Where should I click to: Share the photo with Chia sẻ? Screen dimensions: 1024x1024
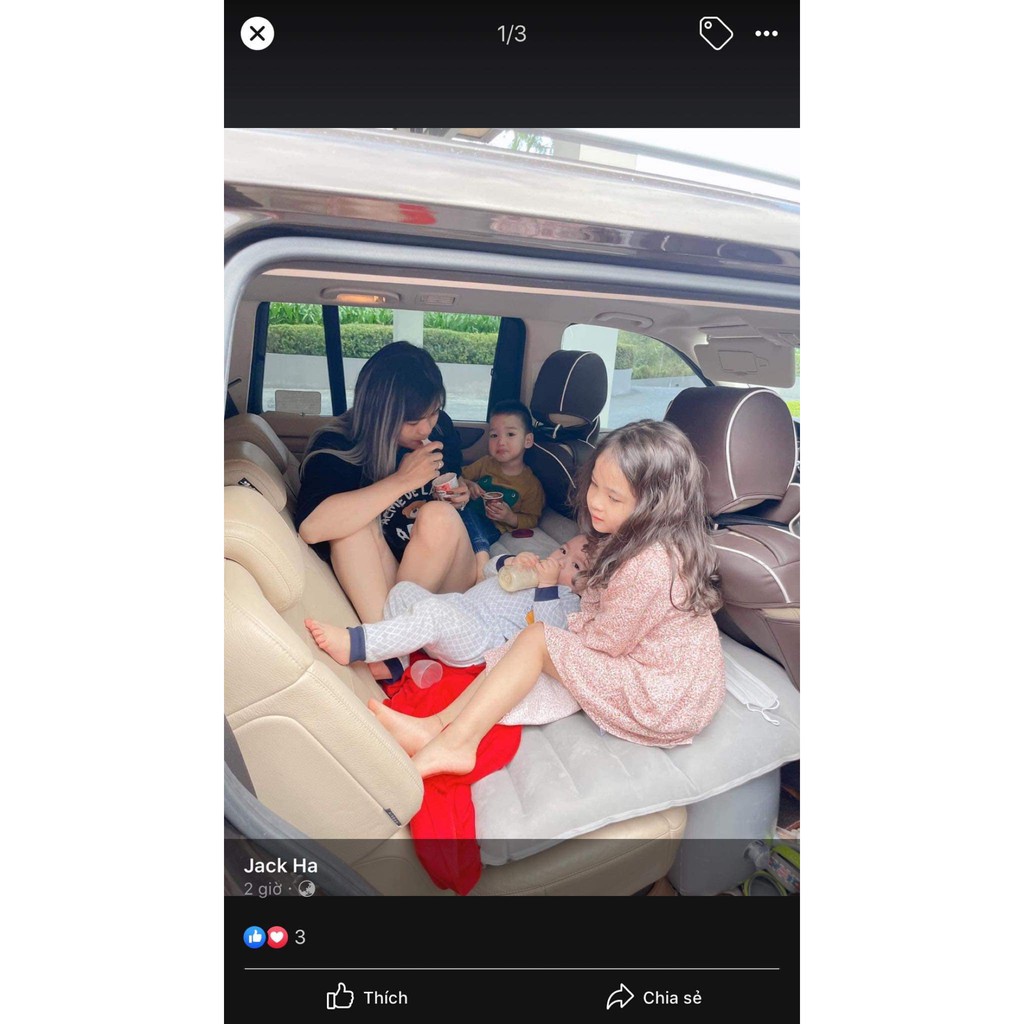coord(654,997)
